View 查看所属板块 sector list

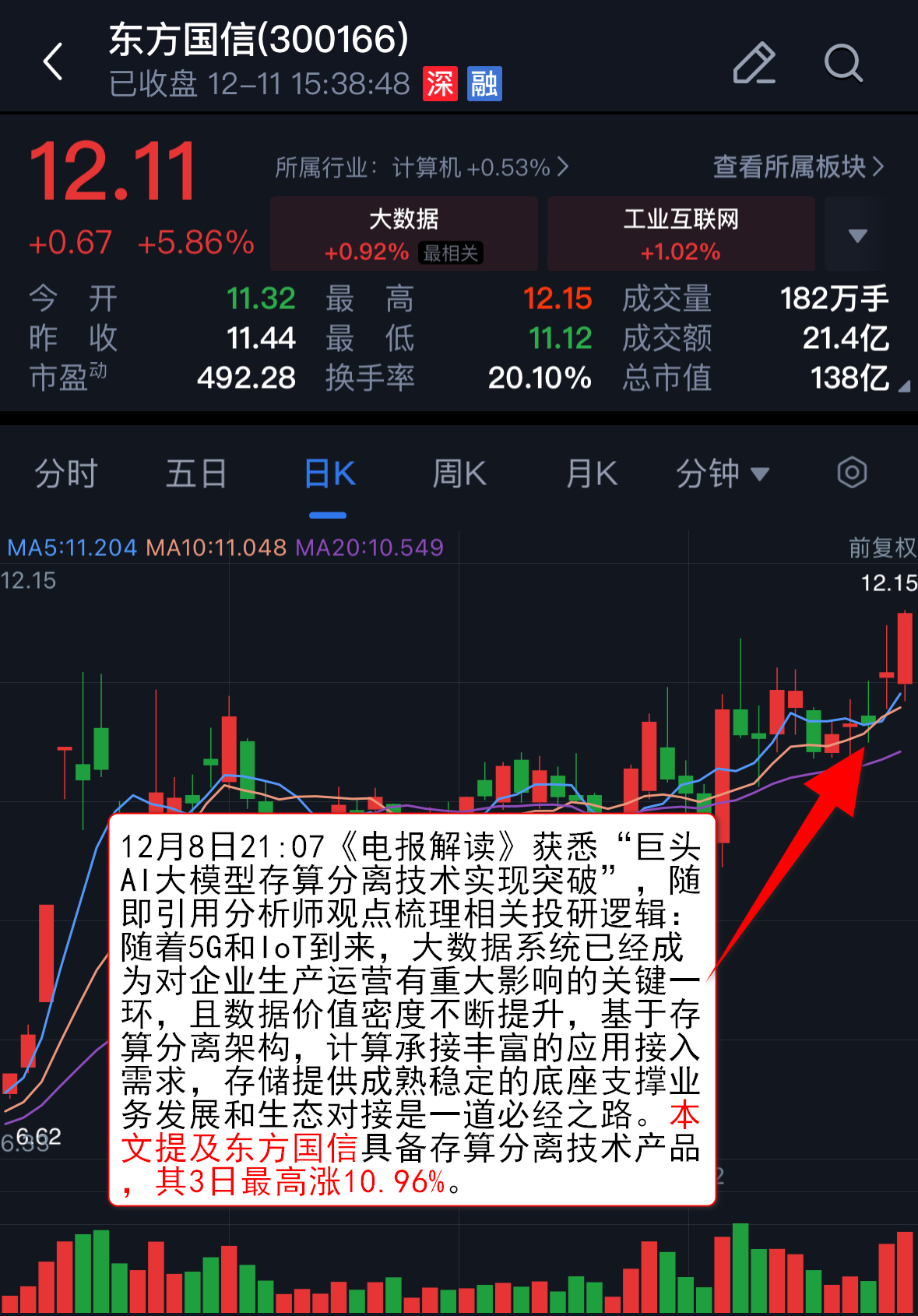pyautogui.click(x=798, y=167)
